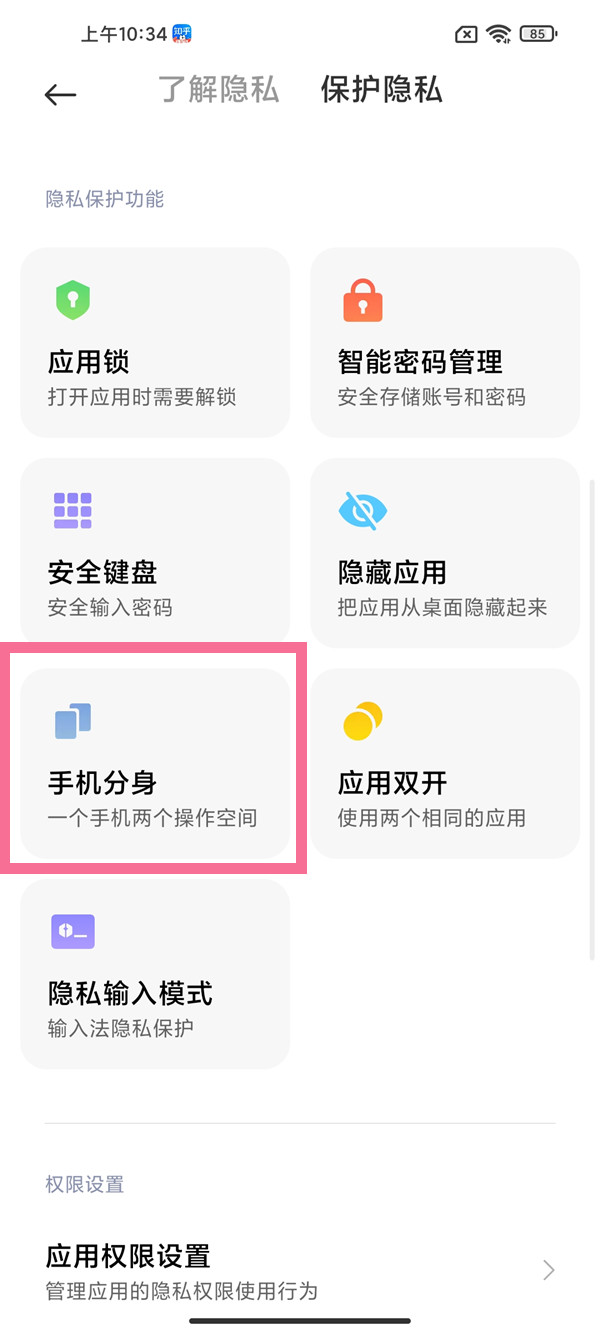This screenshot has height=1333, width=600.
Task: Select the 保护隐私 tab
Action: (381, 90)
